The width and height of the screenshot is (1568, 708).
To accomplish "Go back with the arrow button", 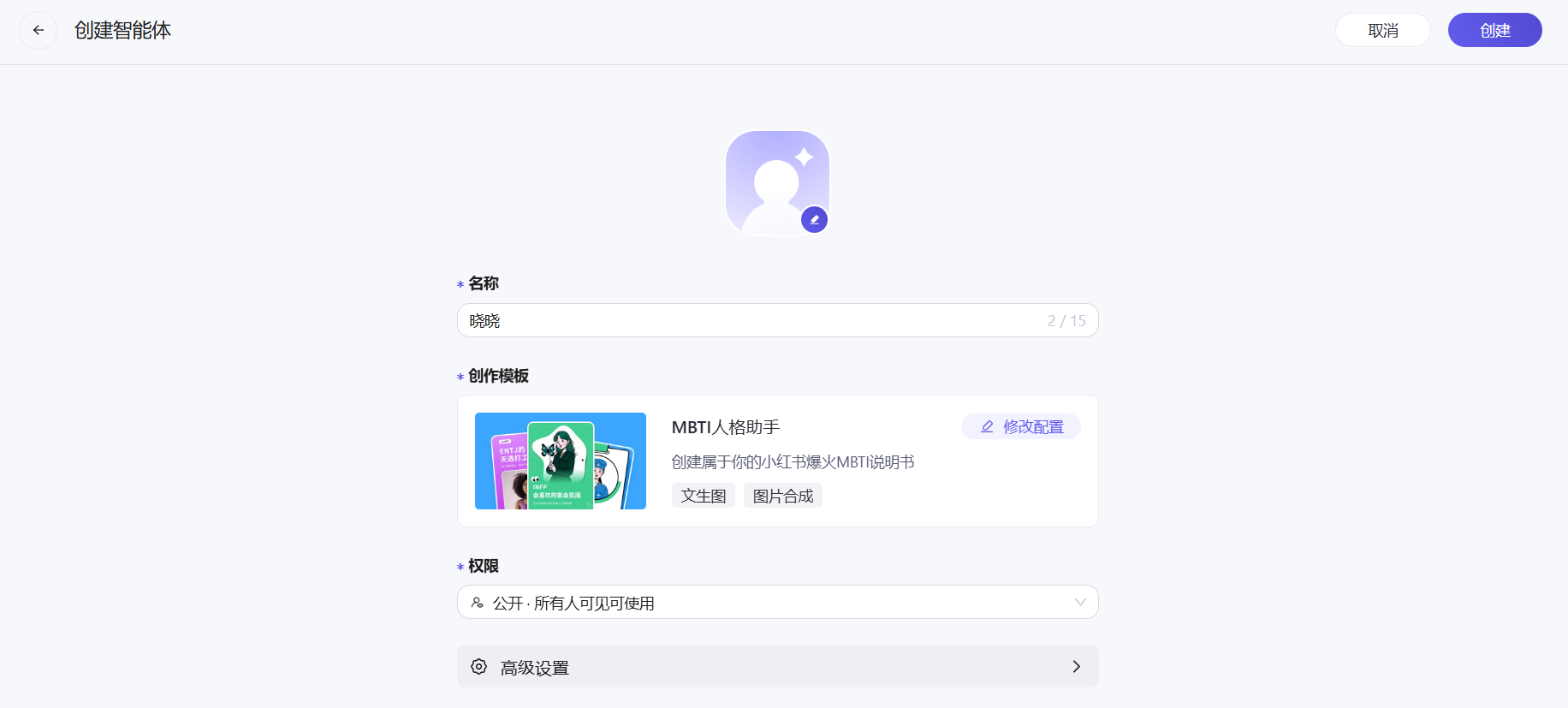I will point(39,31).
